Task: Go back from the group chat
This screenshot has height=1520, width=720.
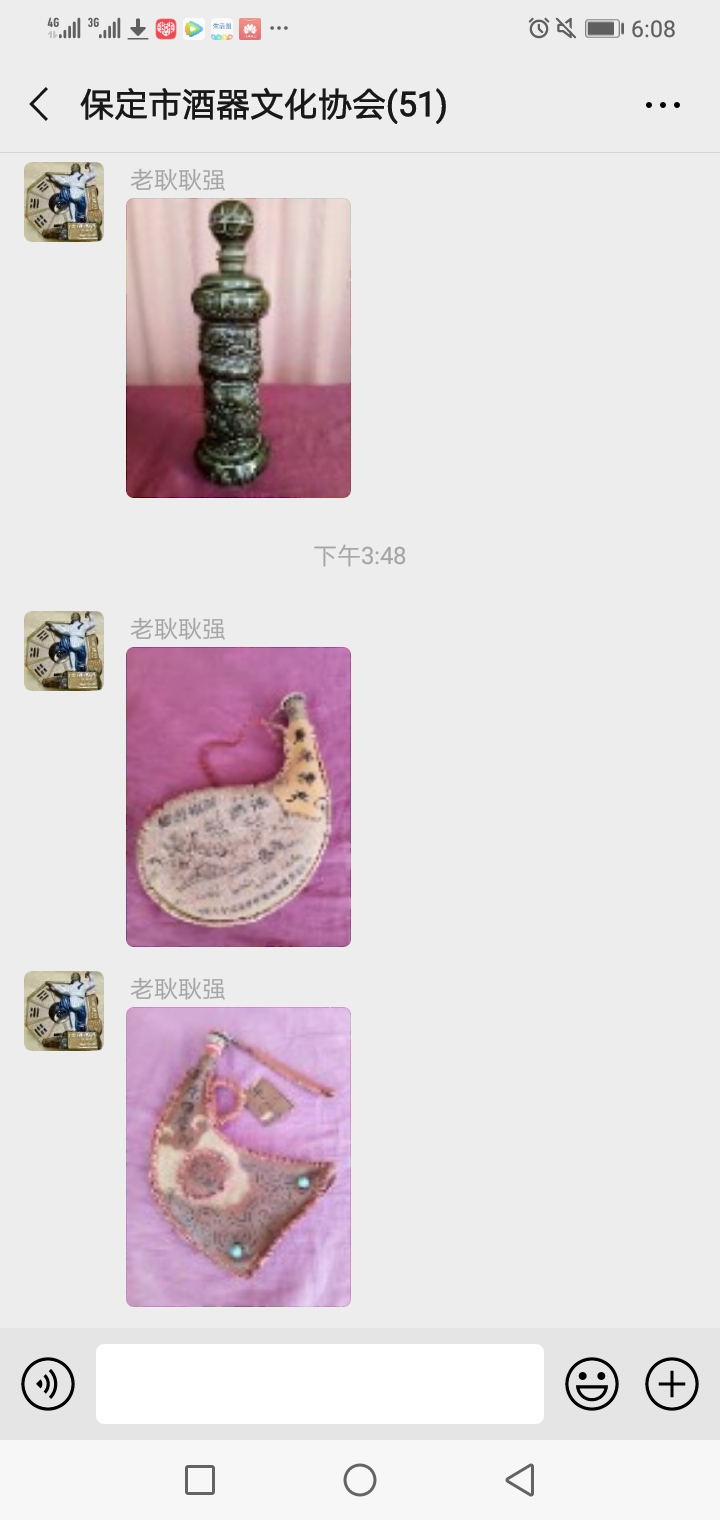Action: (x=40, y=105)
